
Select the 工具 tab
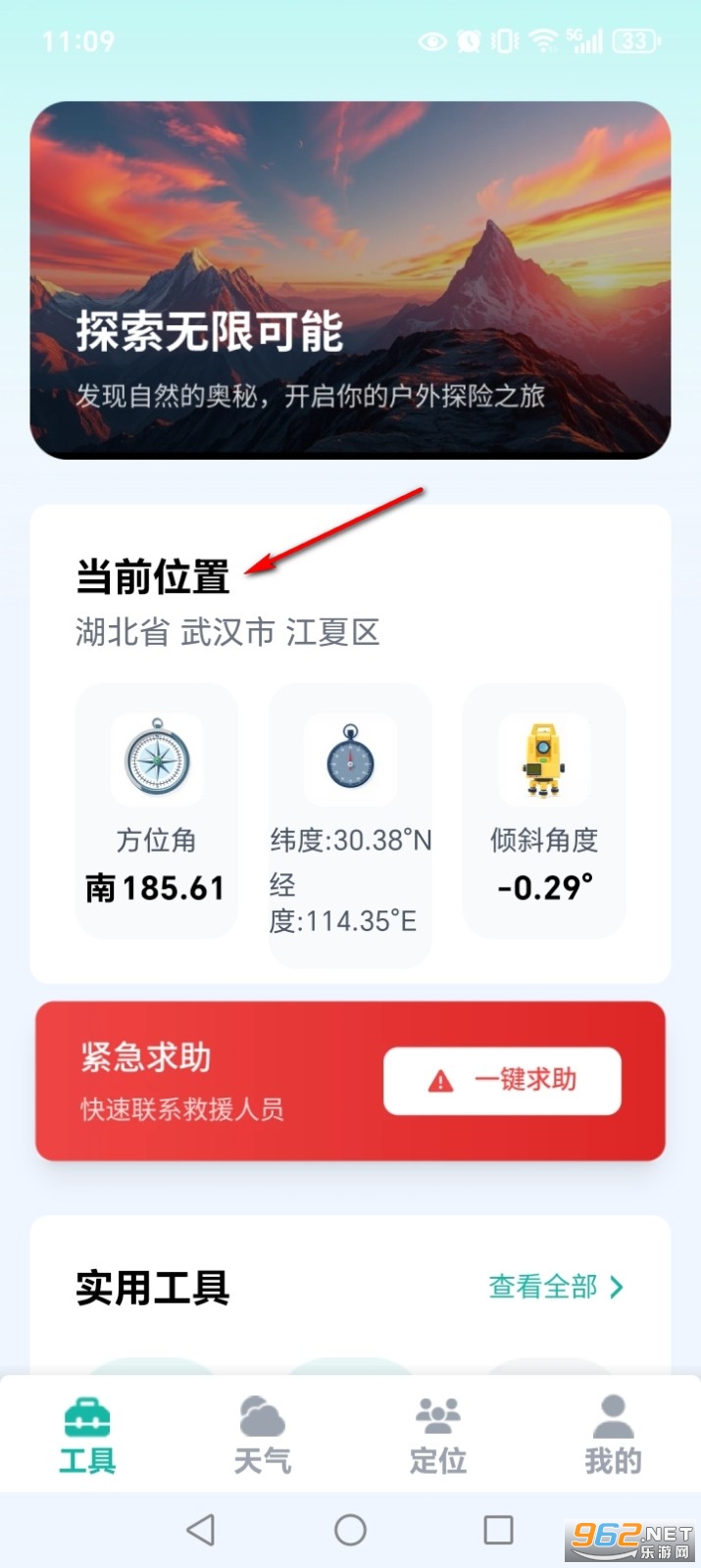pos(87,1436)
